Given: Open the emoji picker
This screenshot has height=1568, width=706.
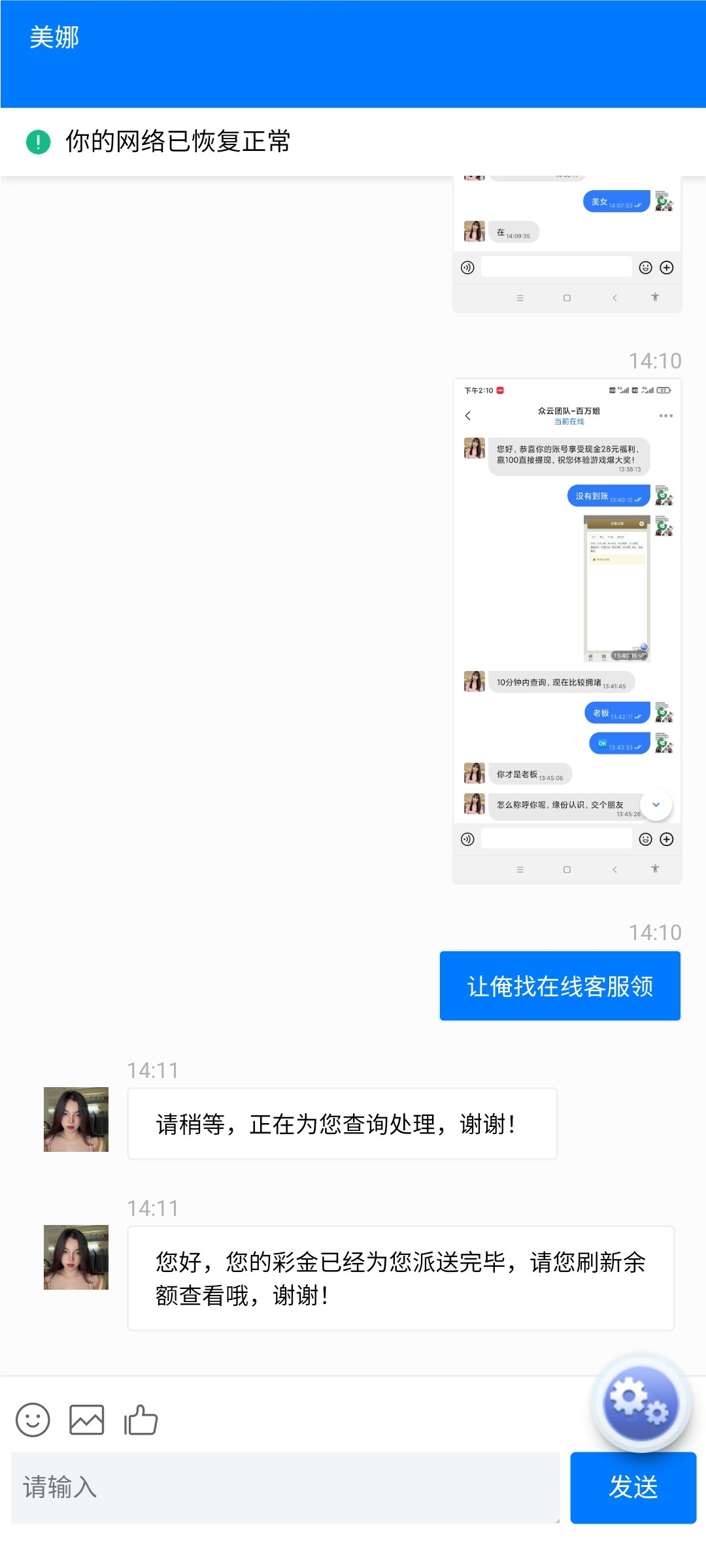Looking at the screenshot, I should coord(33,1420).
